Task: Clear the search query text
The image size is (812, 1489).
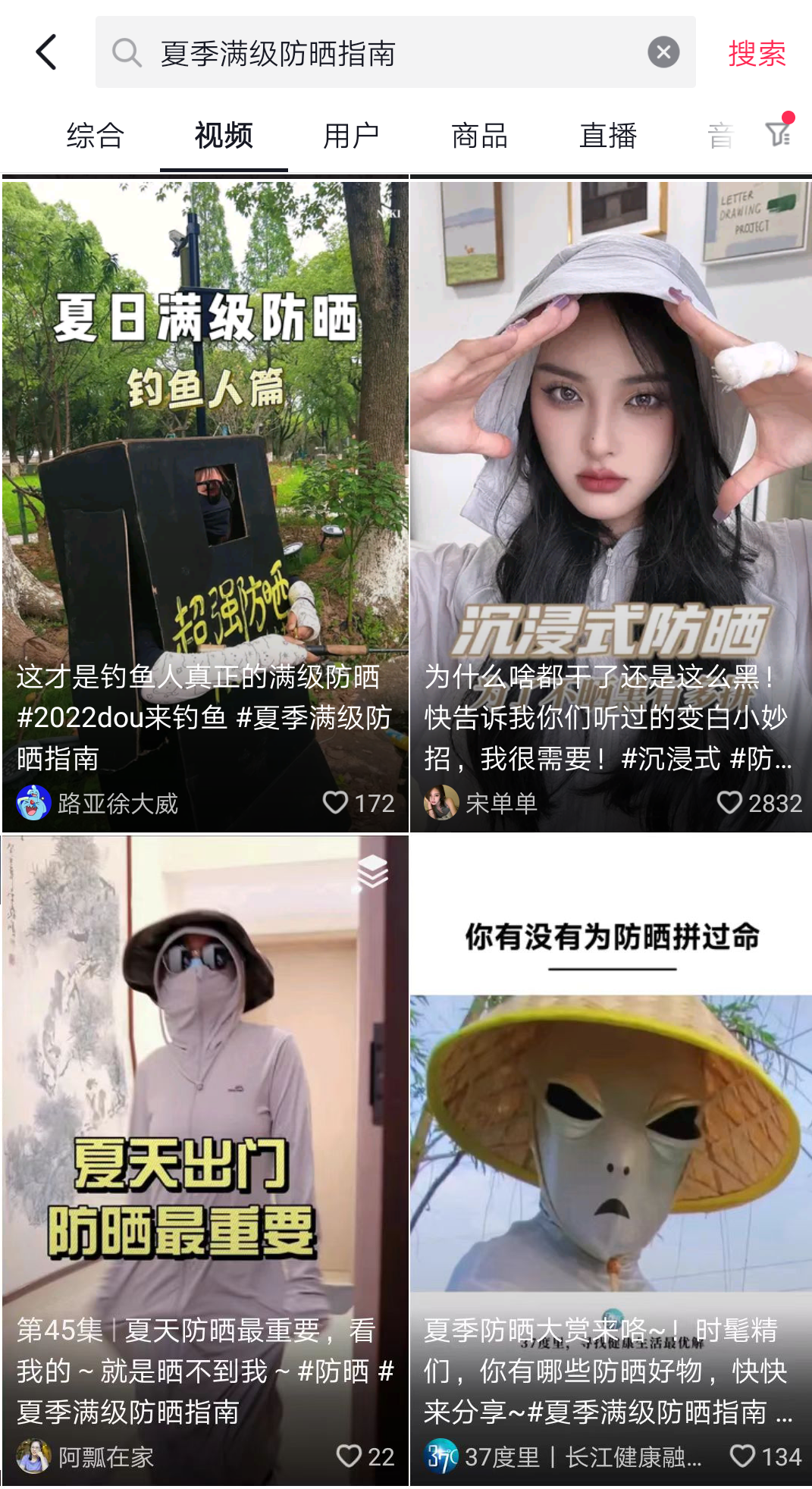Action: 663,52
